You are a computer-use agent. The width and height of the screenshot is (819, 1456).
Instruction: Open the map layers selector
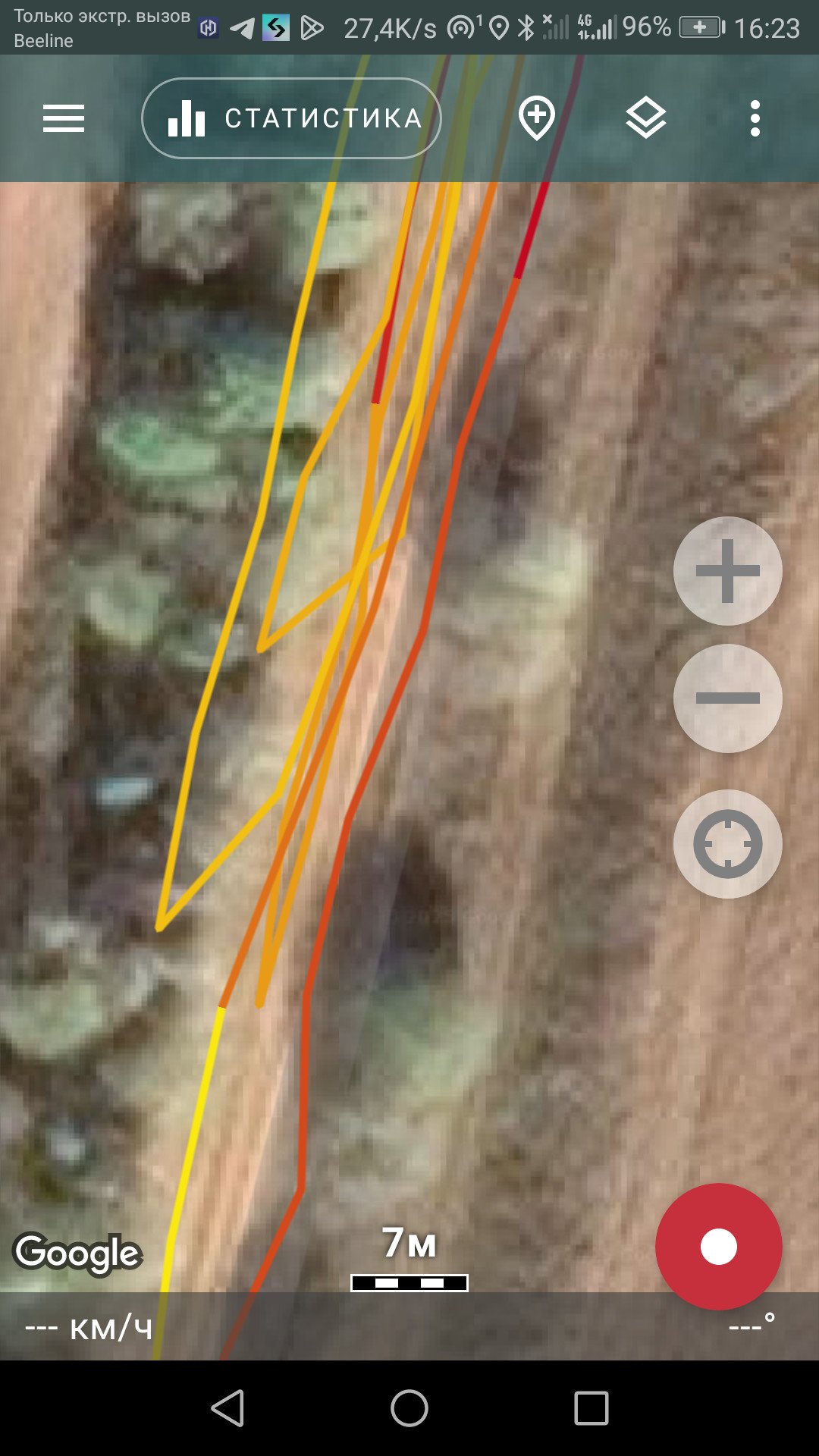(x=646, y=118)
